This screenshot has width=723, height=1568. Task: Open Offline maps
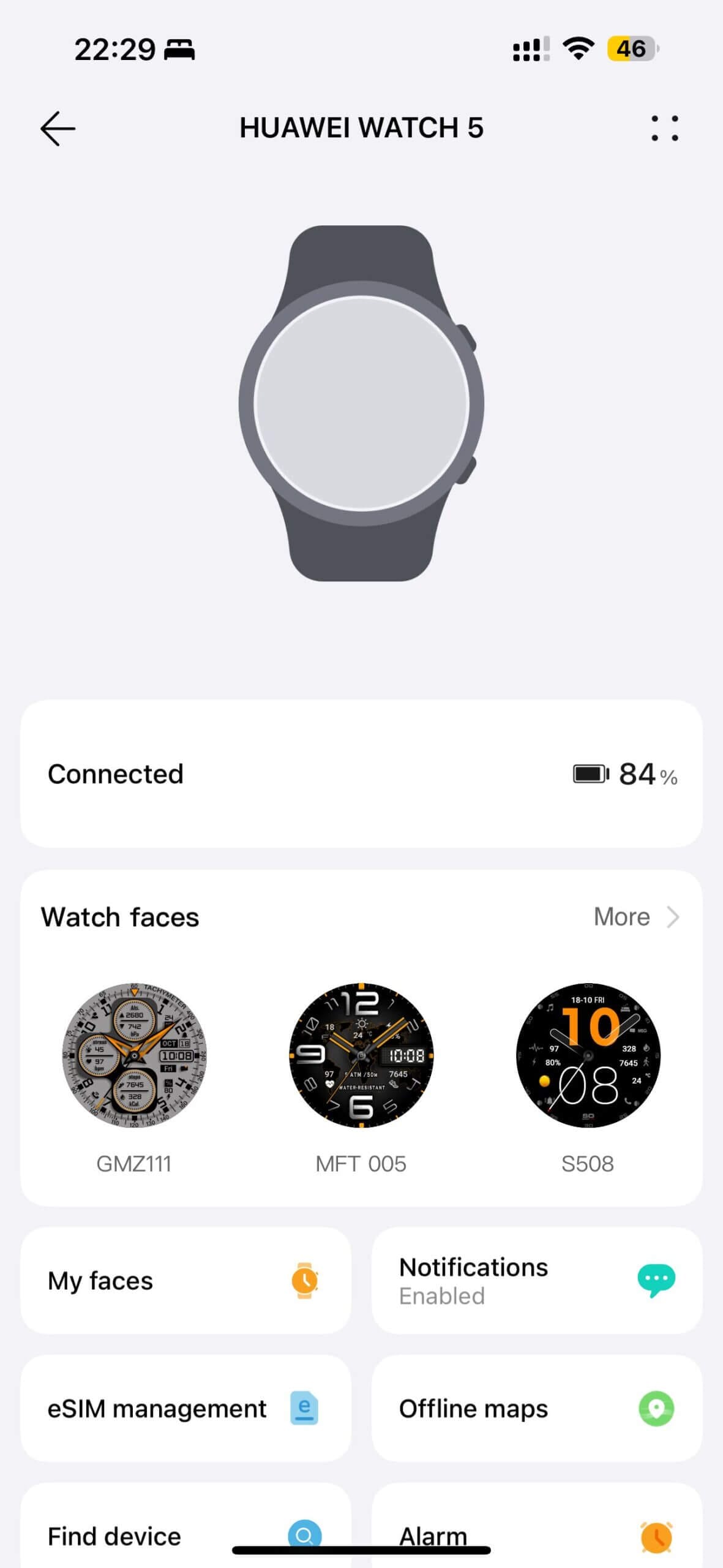click(536, 1408)
